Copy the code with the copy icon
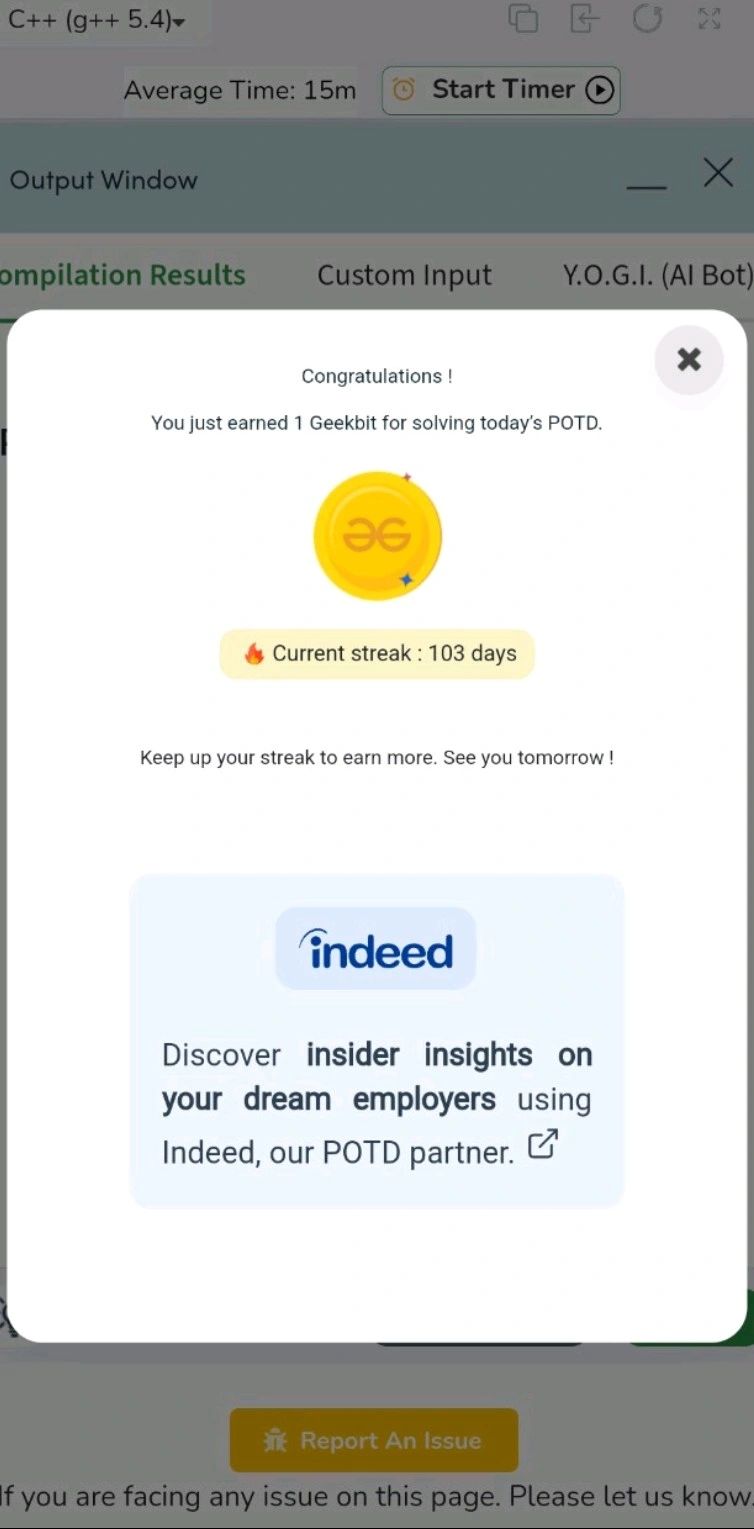754x1529 pixels. [x=523, y=18]
